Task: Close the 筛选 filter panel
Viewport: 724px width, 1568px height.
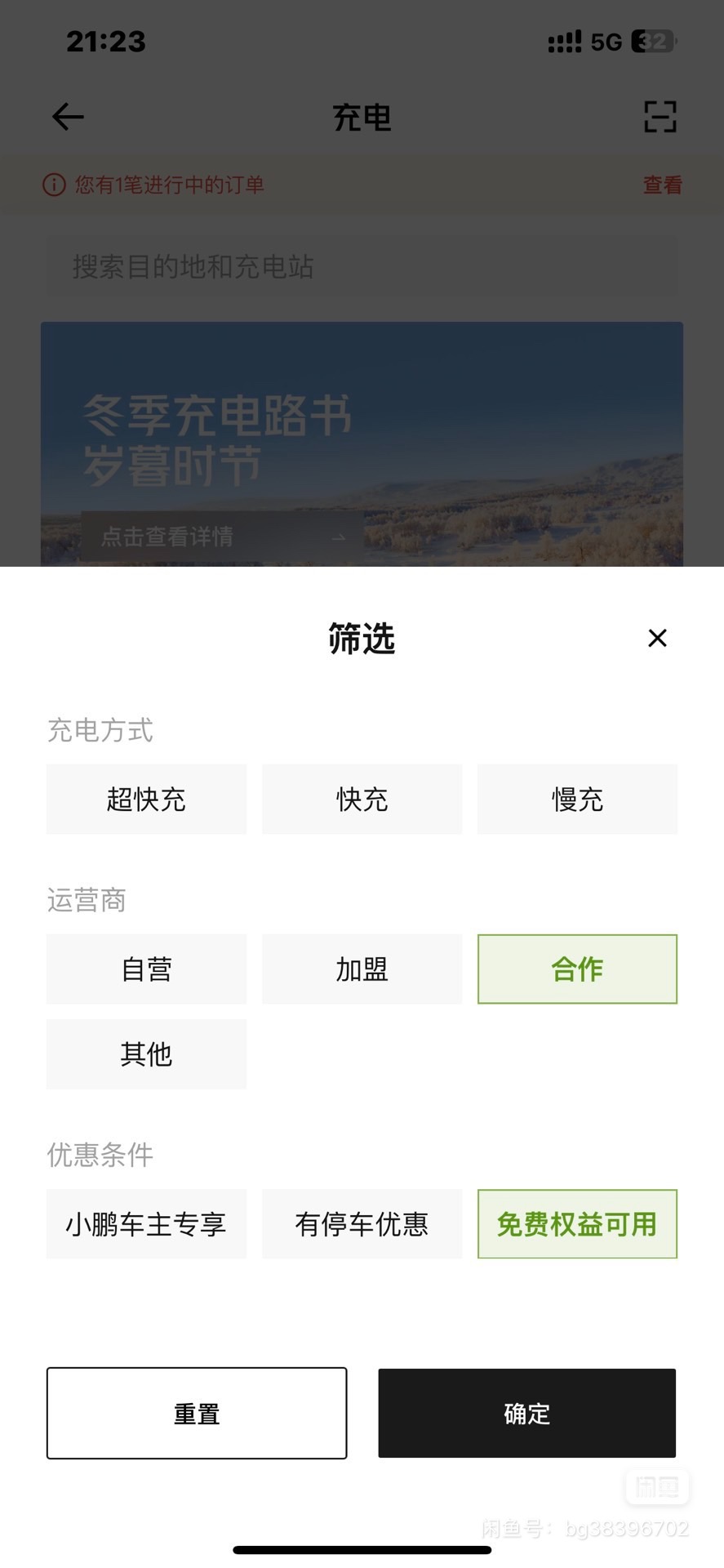Action: pyautogui.click(x=657, y=638)
